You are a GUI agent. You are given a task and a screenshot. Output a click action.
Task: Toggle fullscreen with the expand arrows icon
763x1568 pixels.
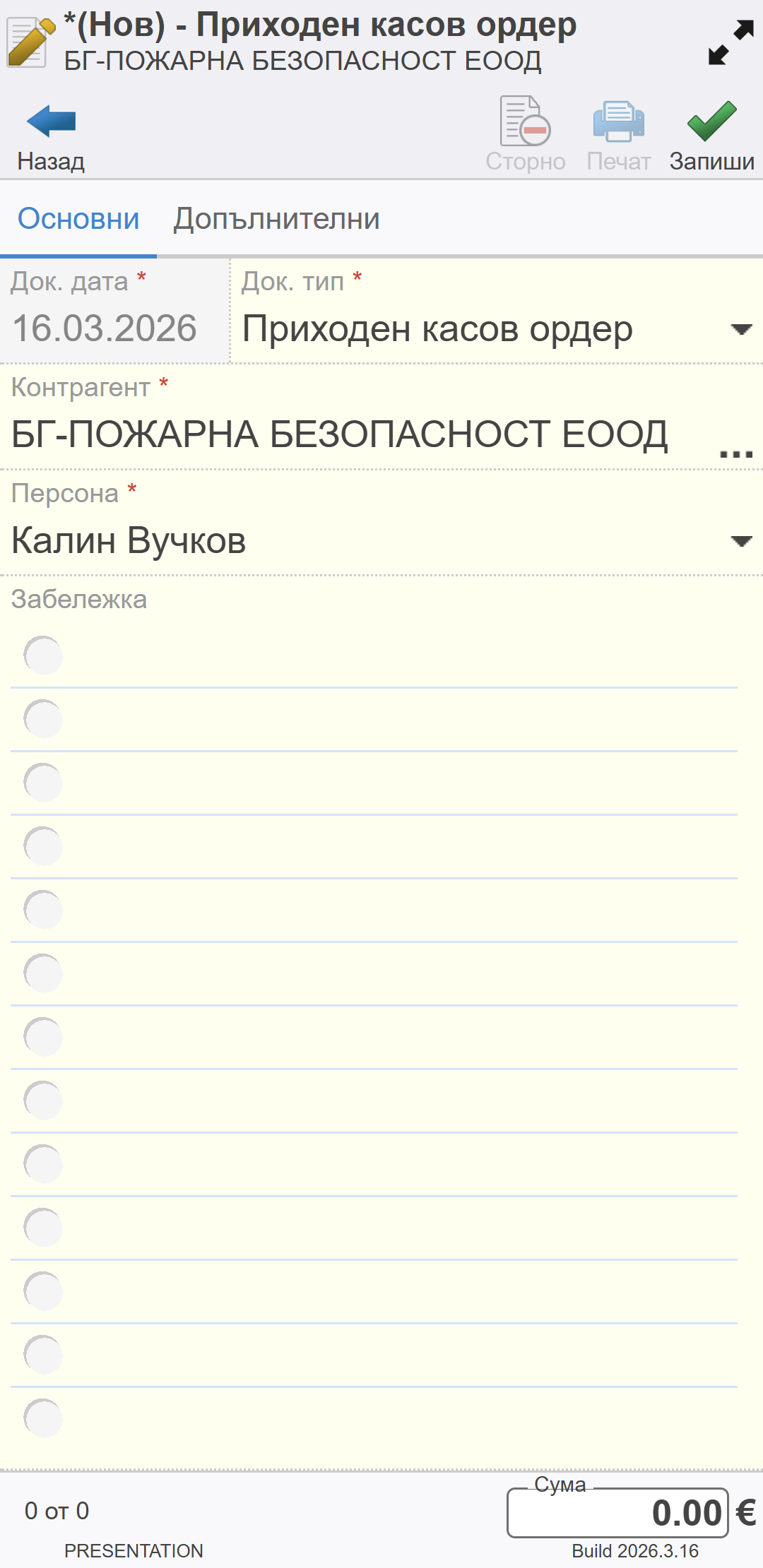click(x=731, y=42)
